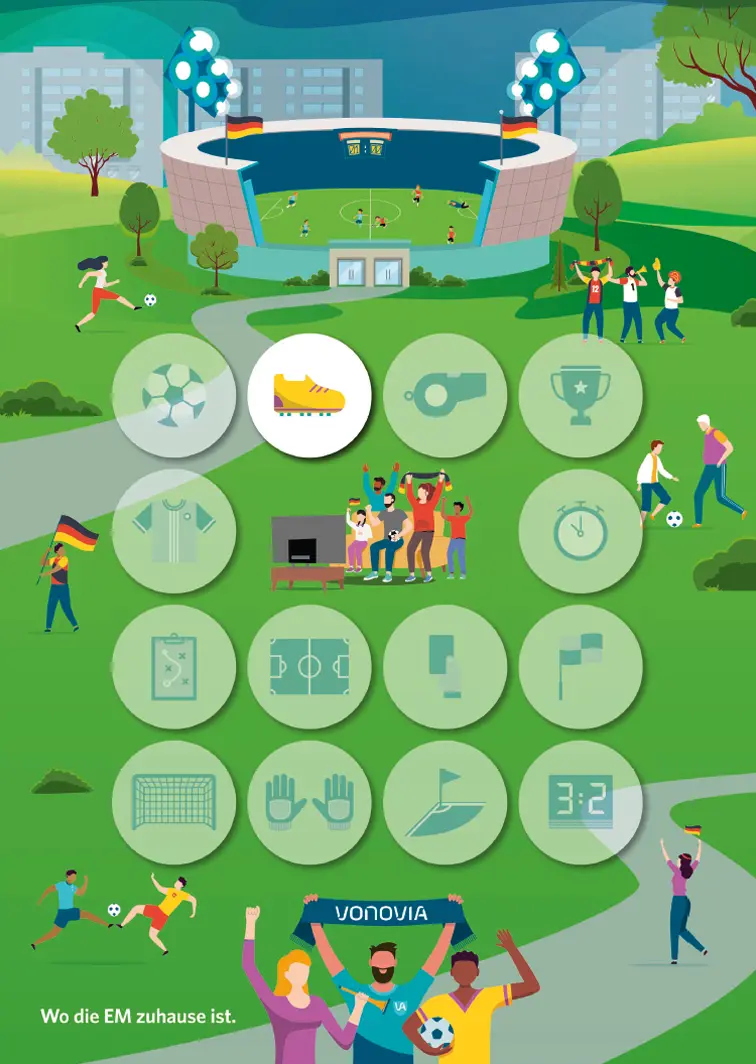Select the football pitch circle

309,667
